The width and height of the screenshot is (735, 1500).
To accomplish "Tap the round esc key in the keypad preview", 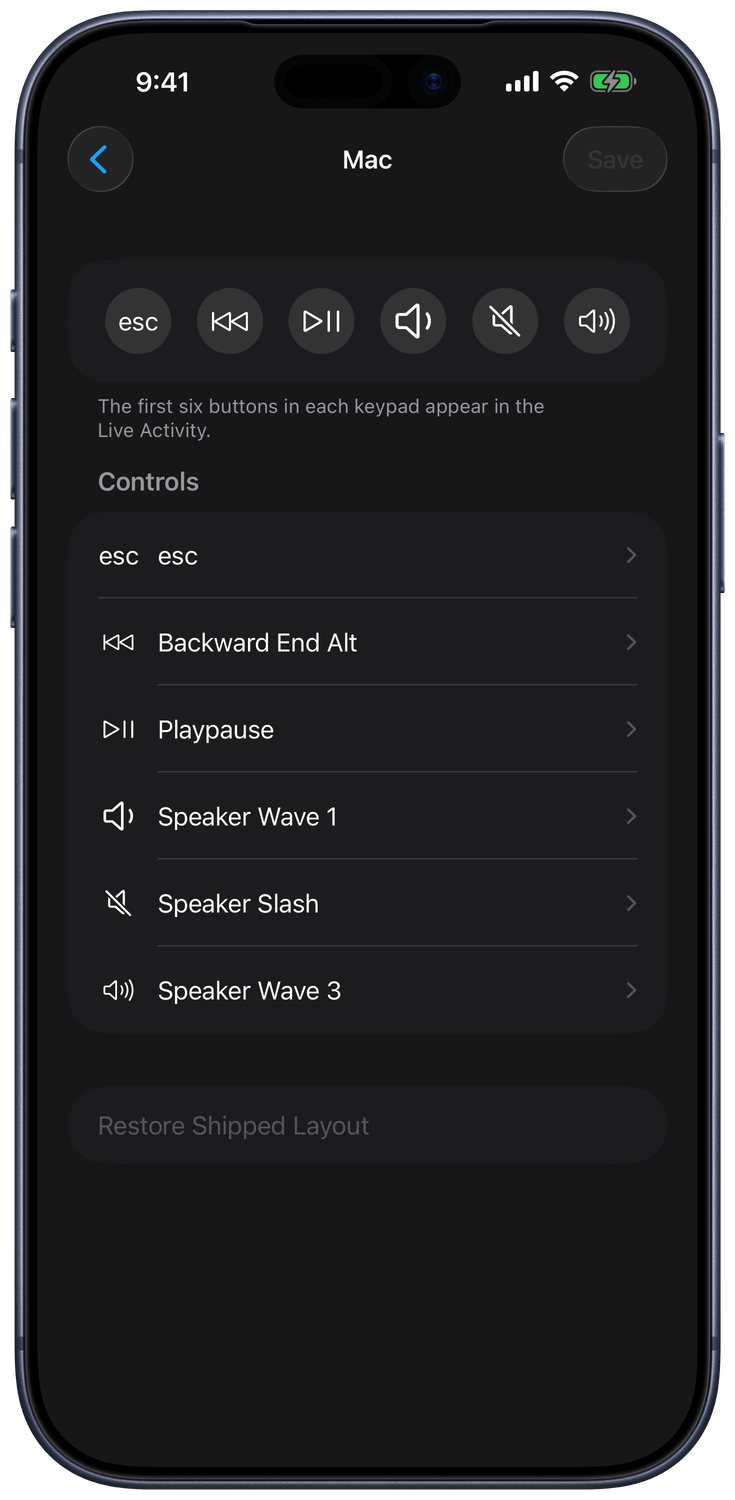I will tap(138, 321).
